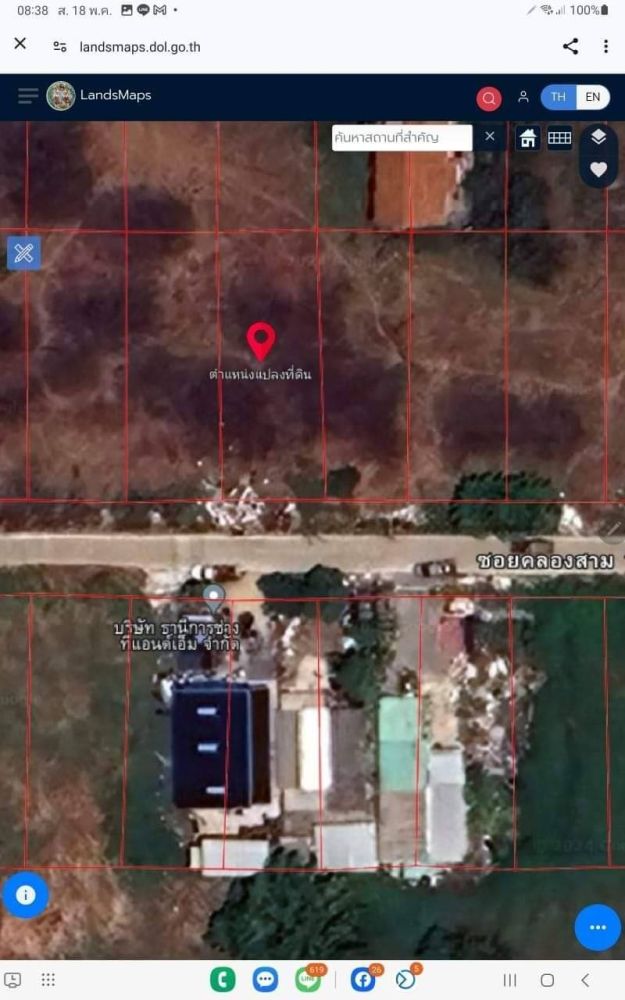This screenshot has width=625, height=1000.
Task: Tap the important places search field
Action: pos(400,137)
